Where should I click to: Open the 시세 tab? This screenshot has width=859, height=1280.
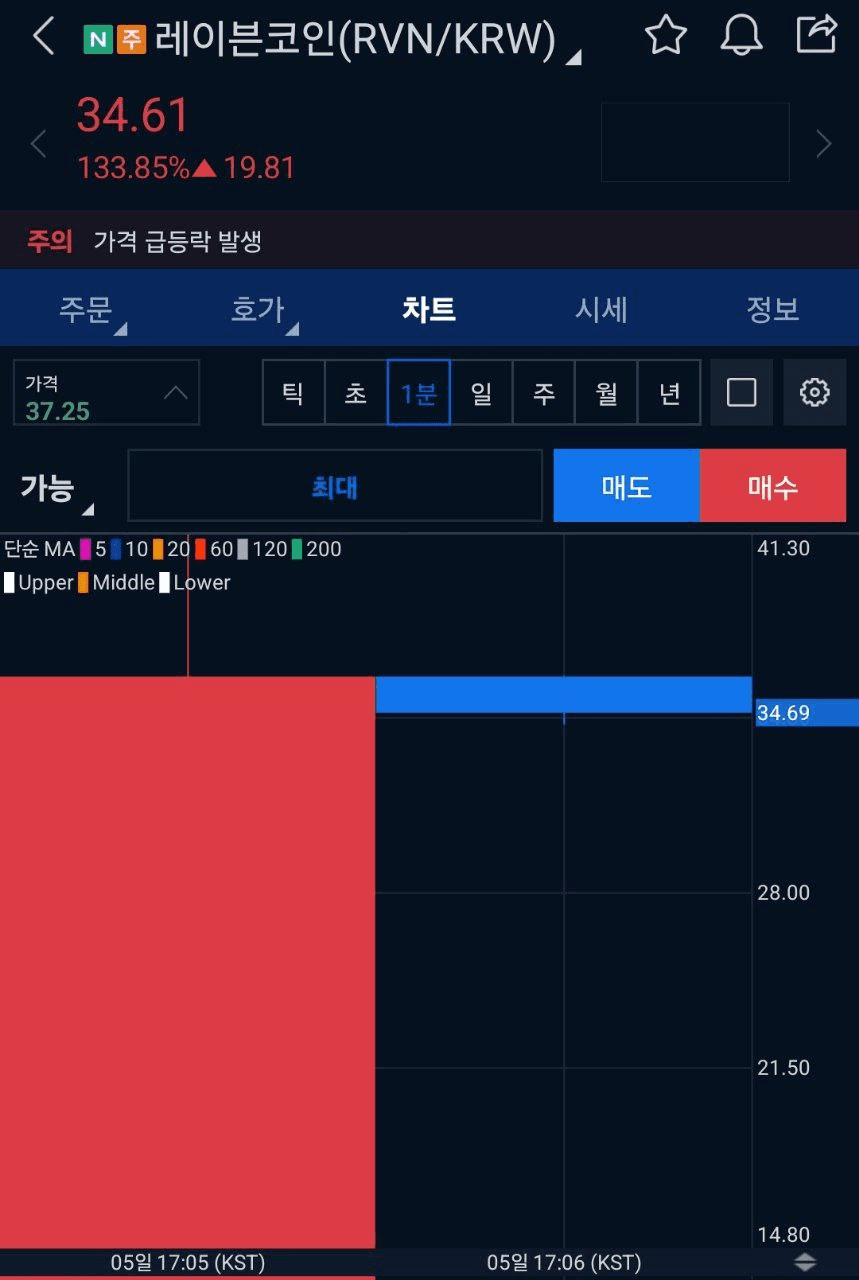601,309
